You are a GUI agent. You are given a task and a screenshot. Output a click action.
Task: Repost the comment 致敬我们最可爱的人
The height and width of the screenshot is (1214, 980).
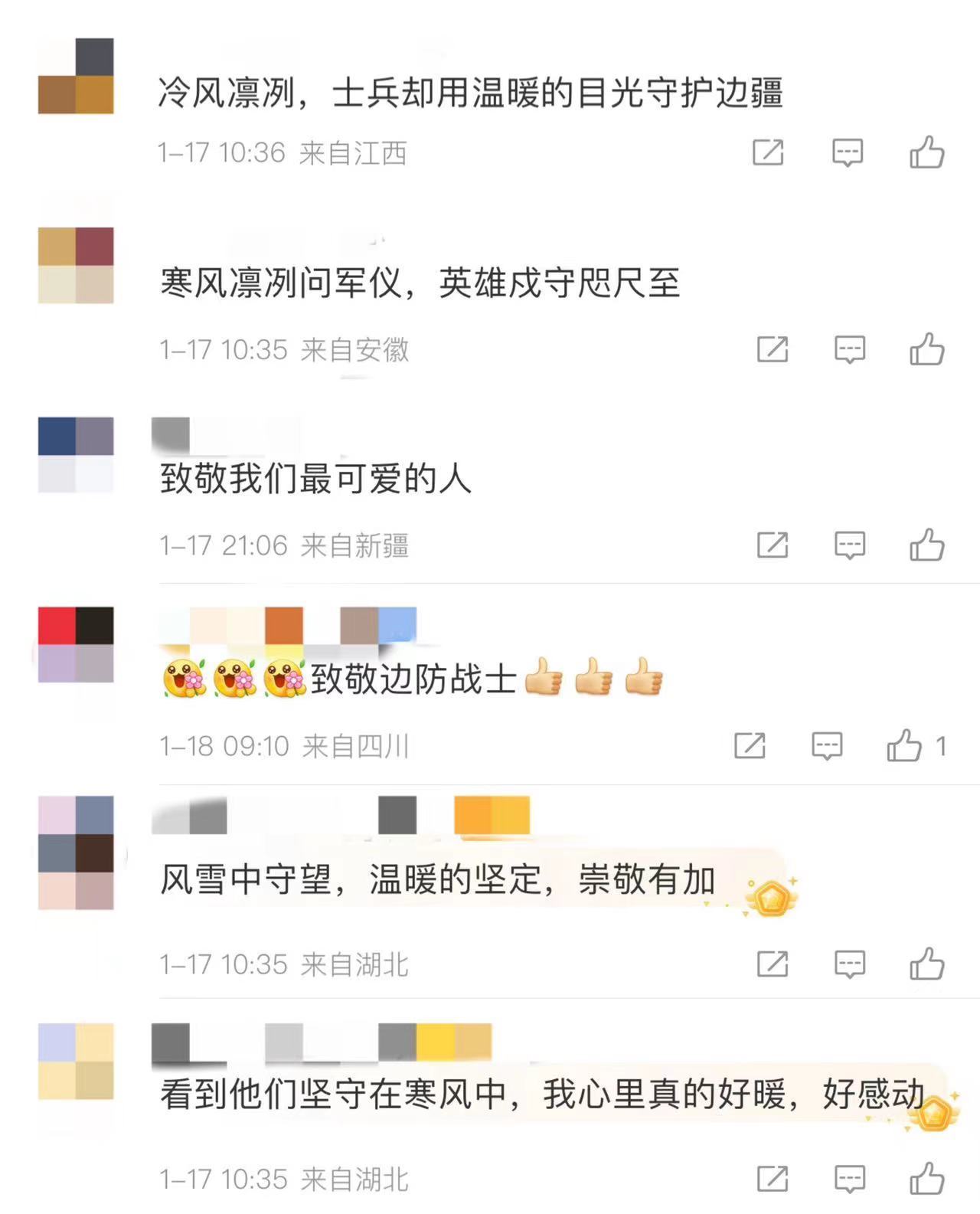click(772, 545)
